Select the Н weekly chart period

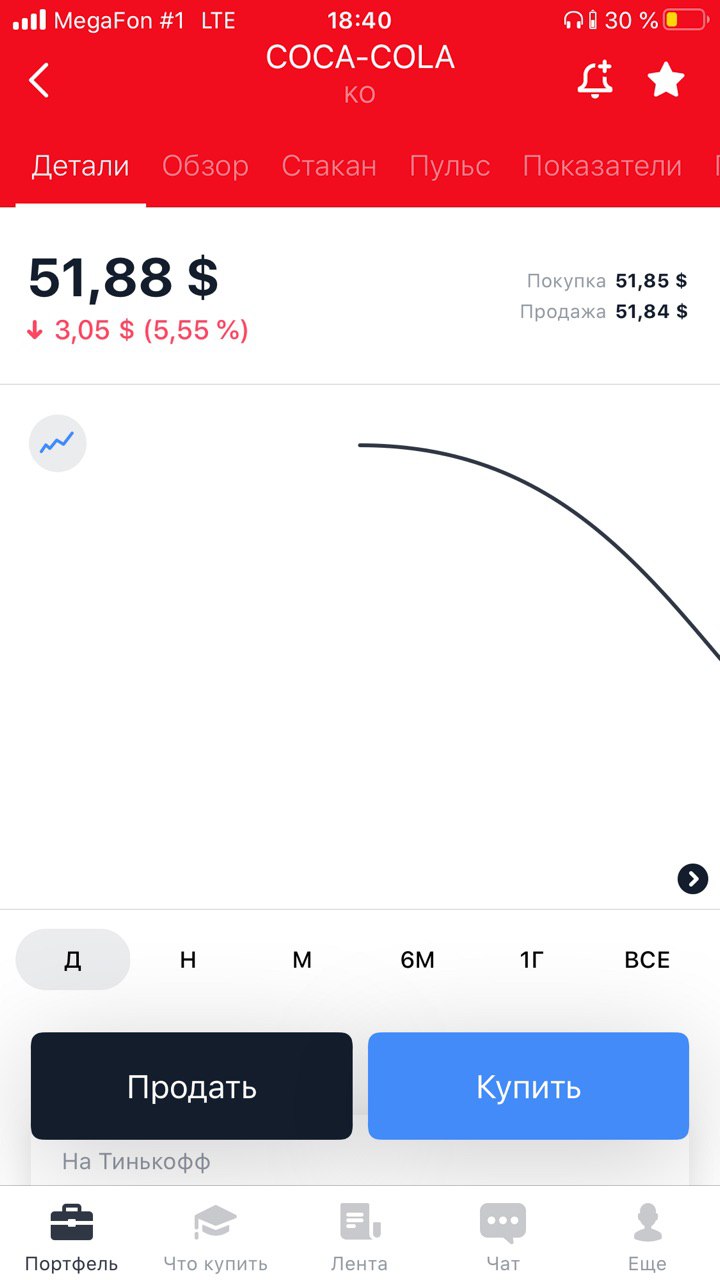coord(188,960)
